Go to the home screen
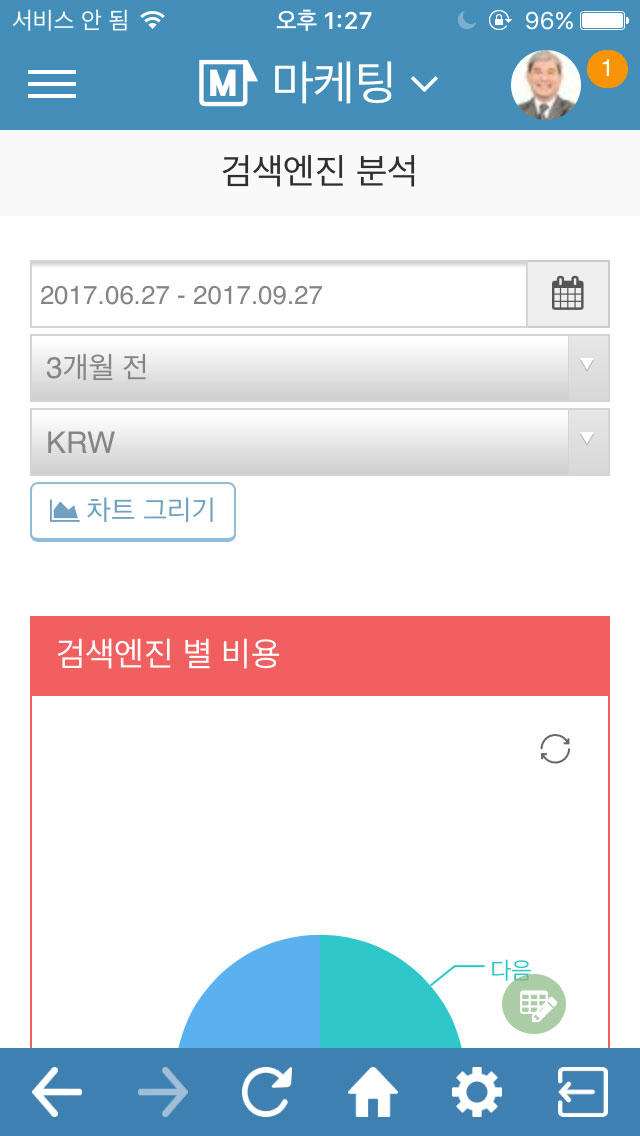Viewport: 640px width, 1136px height. coord(373,1092)
